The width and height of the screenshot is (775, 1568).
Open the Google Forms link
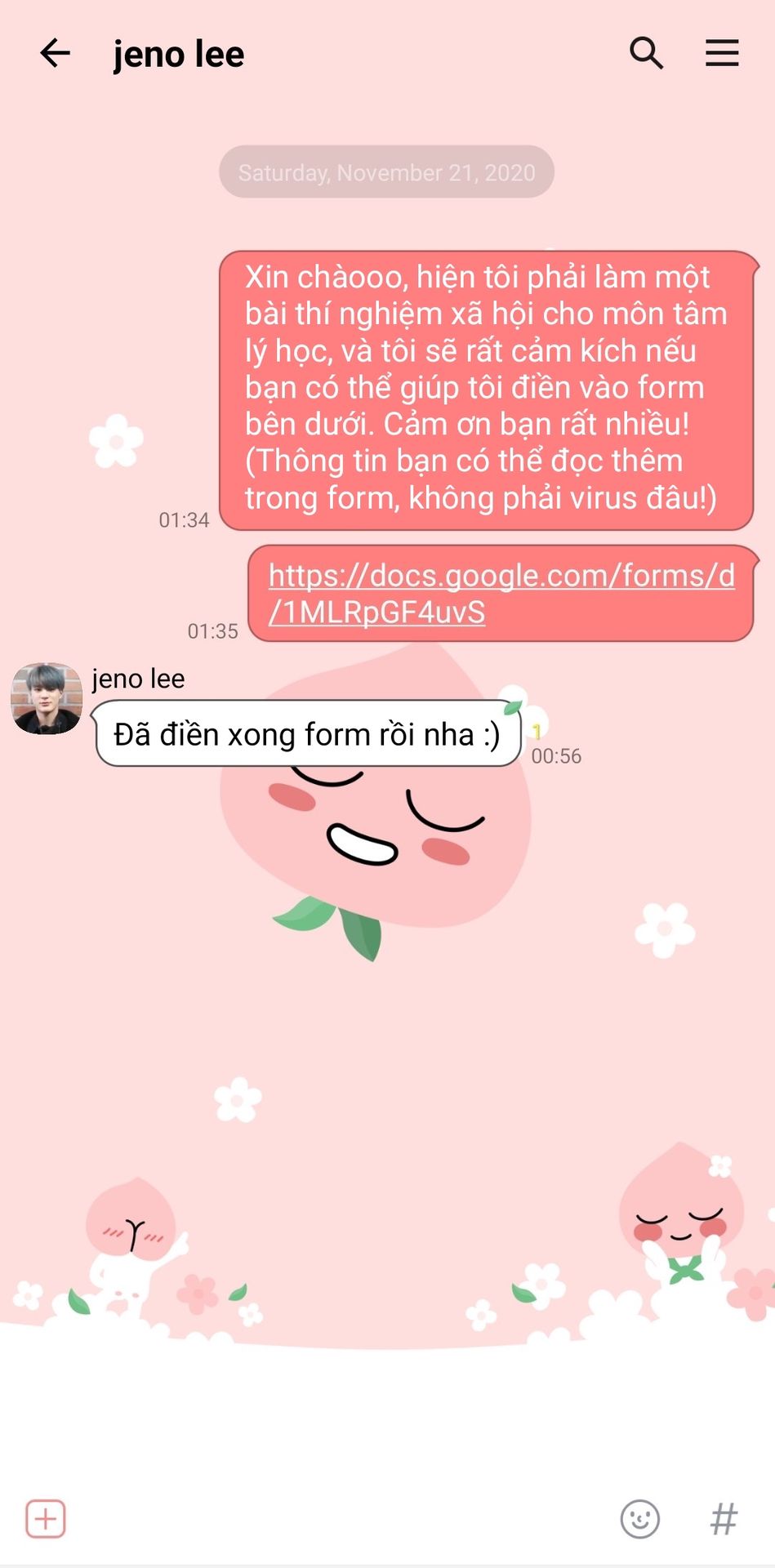(x=501, y=594)
